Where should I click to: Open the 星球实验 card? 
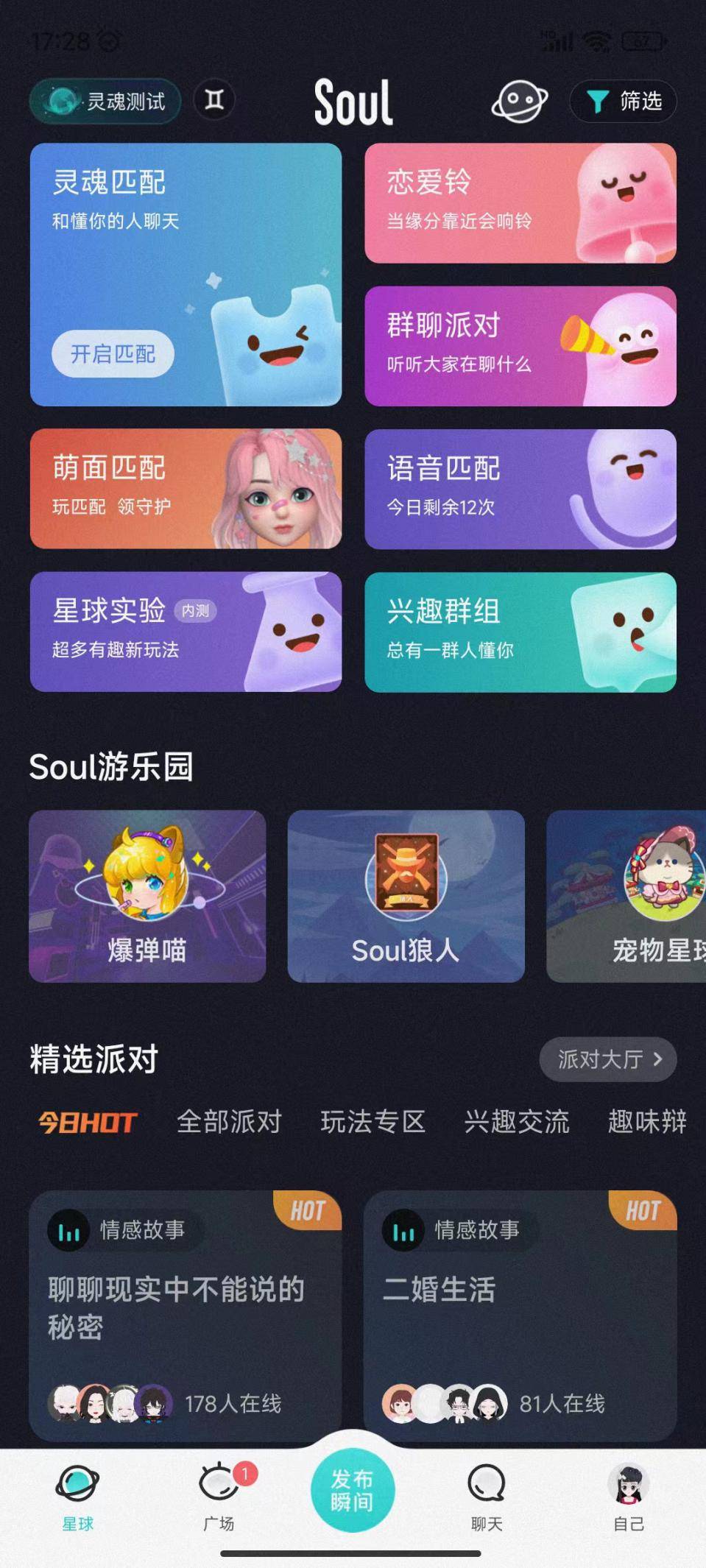(186, 632)
